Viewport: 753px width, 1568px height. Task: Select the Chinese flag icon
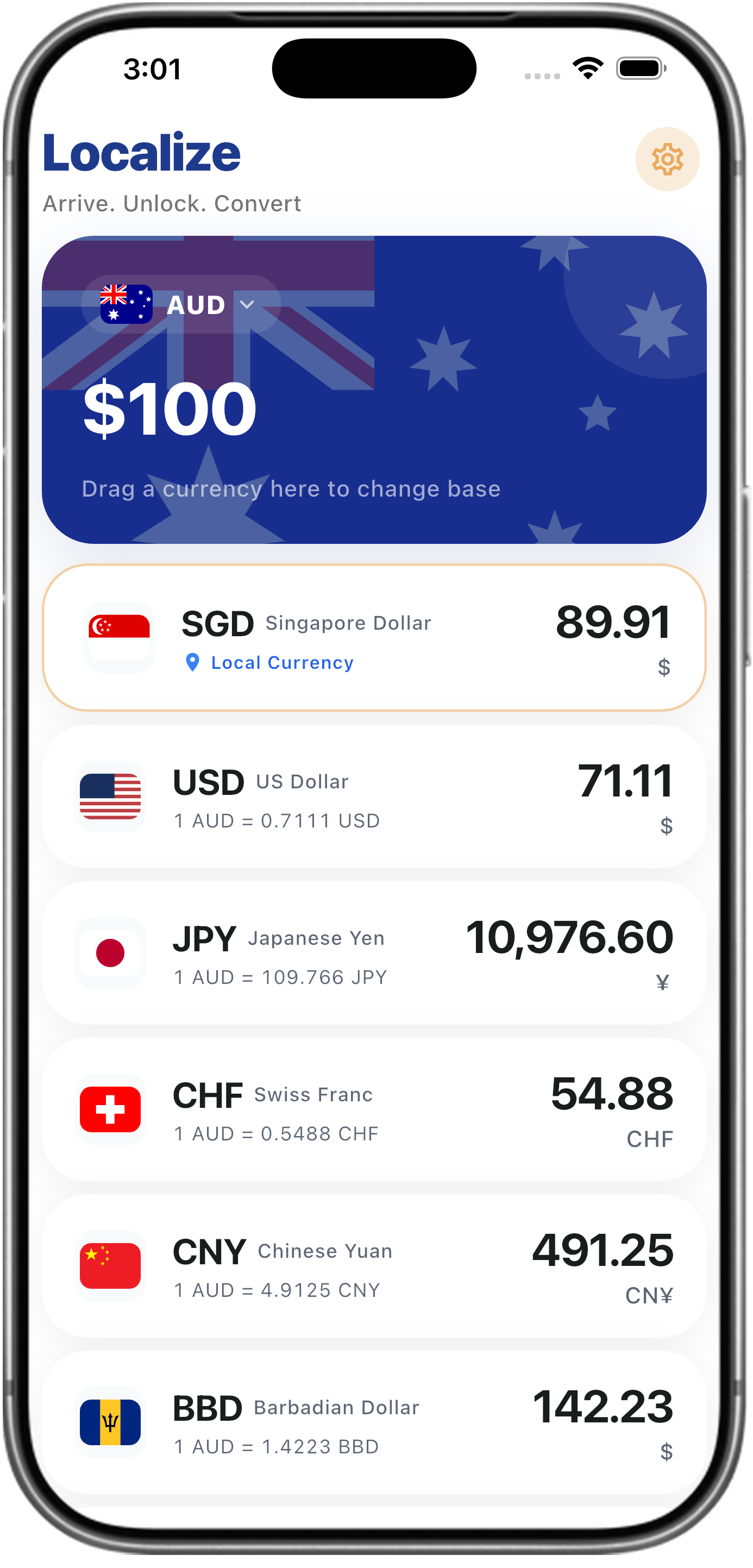pos(111,1265)
